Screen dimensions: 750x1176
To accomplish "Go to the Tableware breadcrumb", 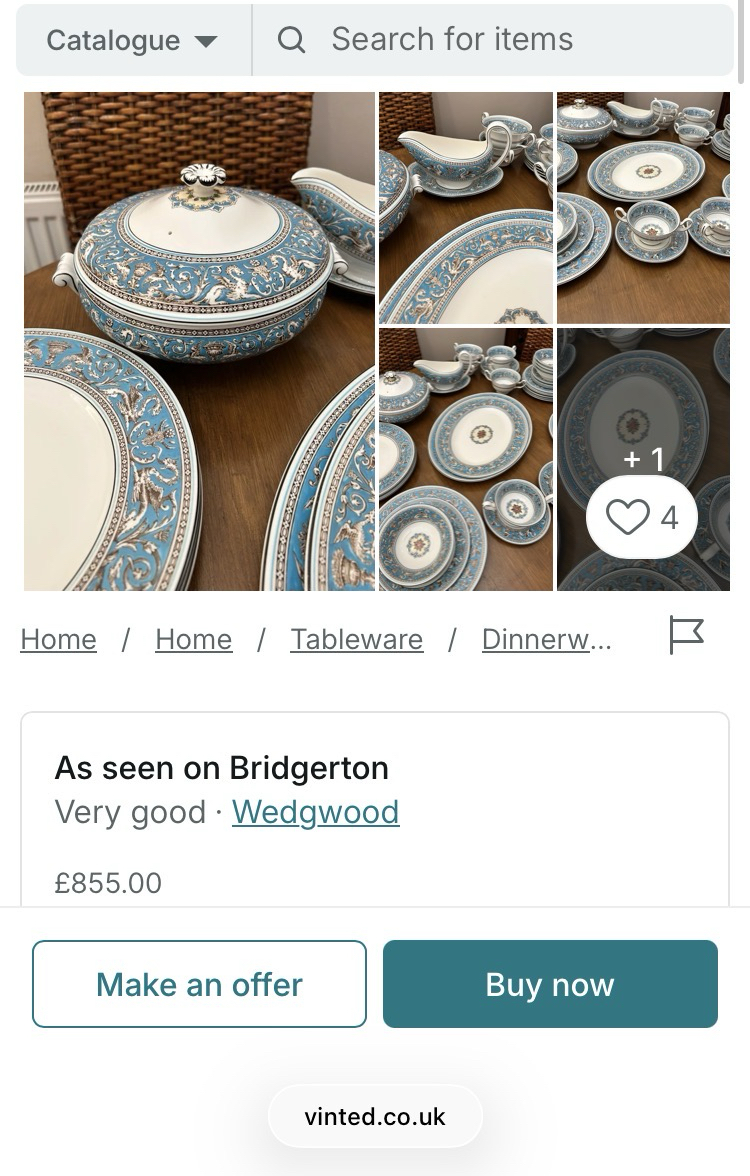I will tap(356, 639).
